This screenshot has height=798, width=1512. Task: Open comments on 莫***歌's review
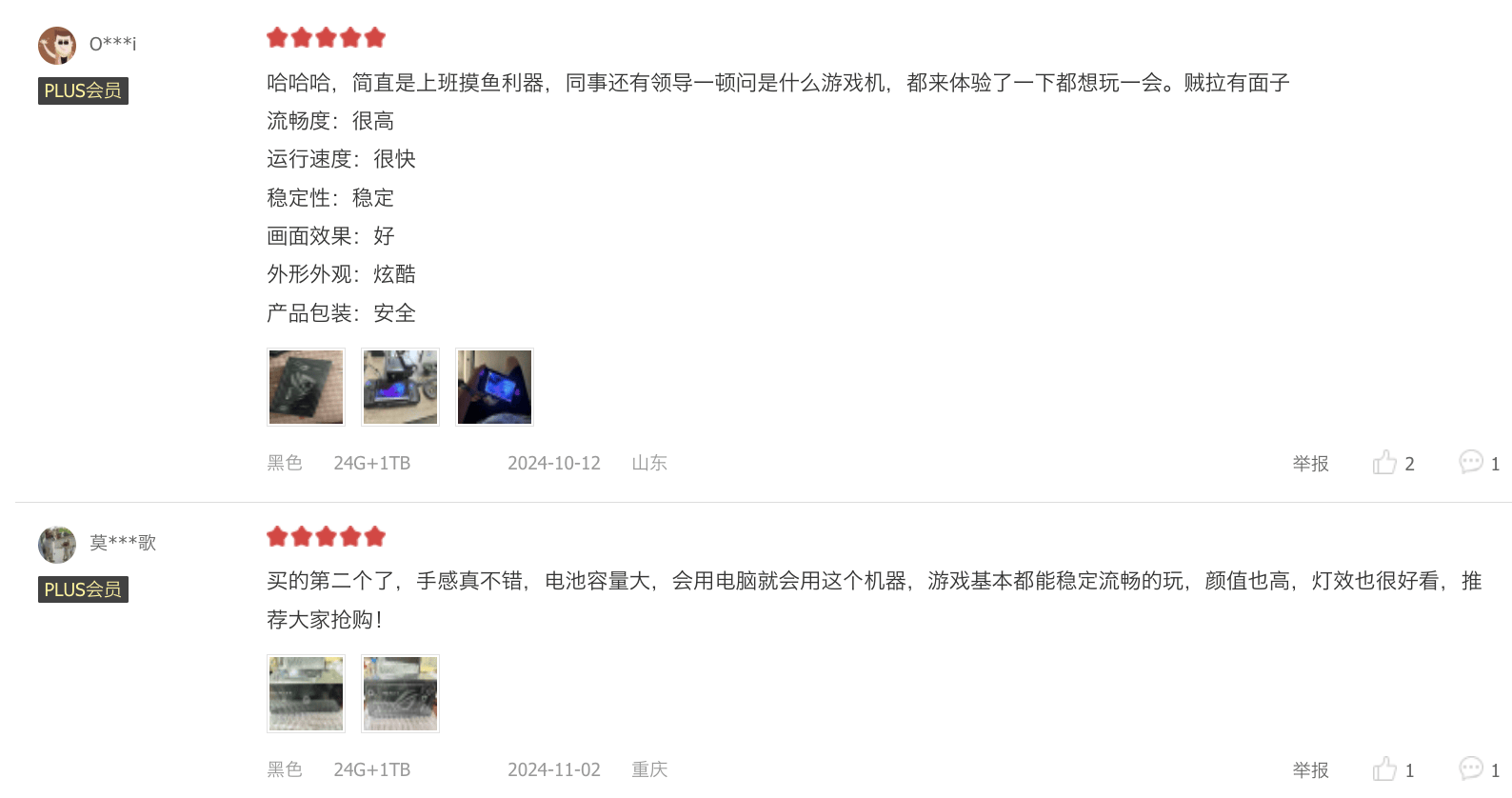[1471, 768]
